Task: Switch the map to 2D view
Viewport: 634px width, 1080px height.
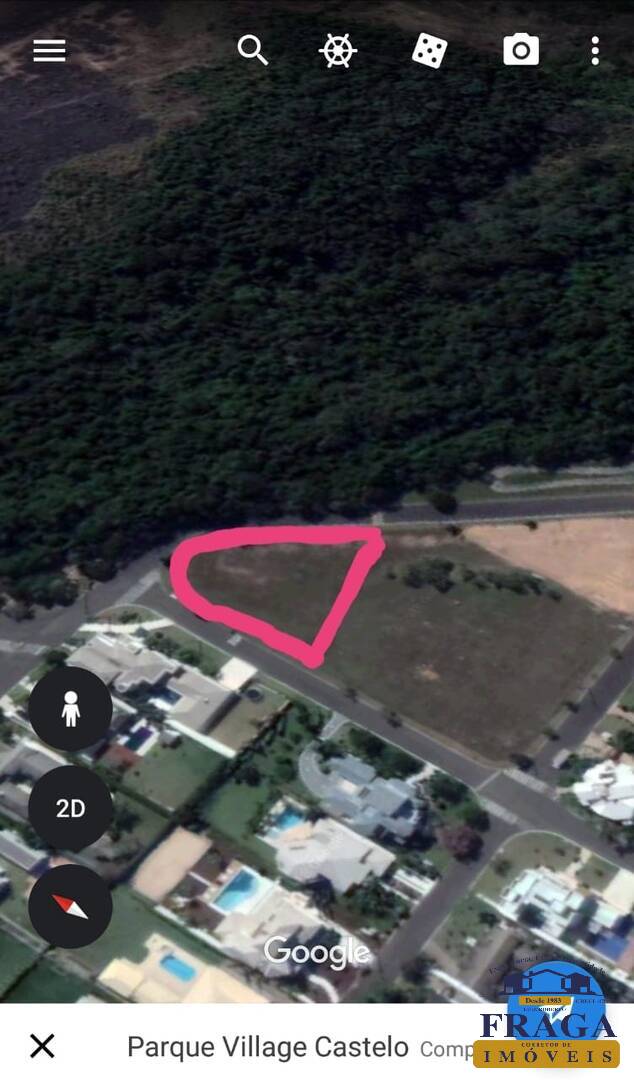Action: (70, 808)
